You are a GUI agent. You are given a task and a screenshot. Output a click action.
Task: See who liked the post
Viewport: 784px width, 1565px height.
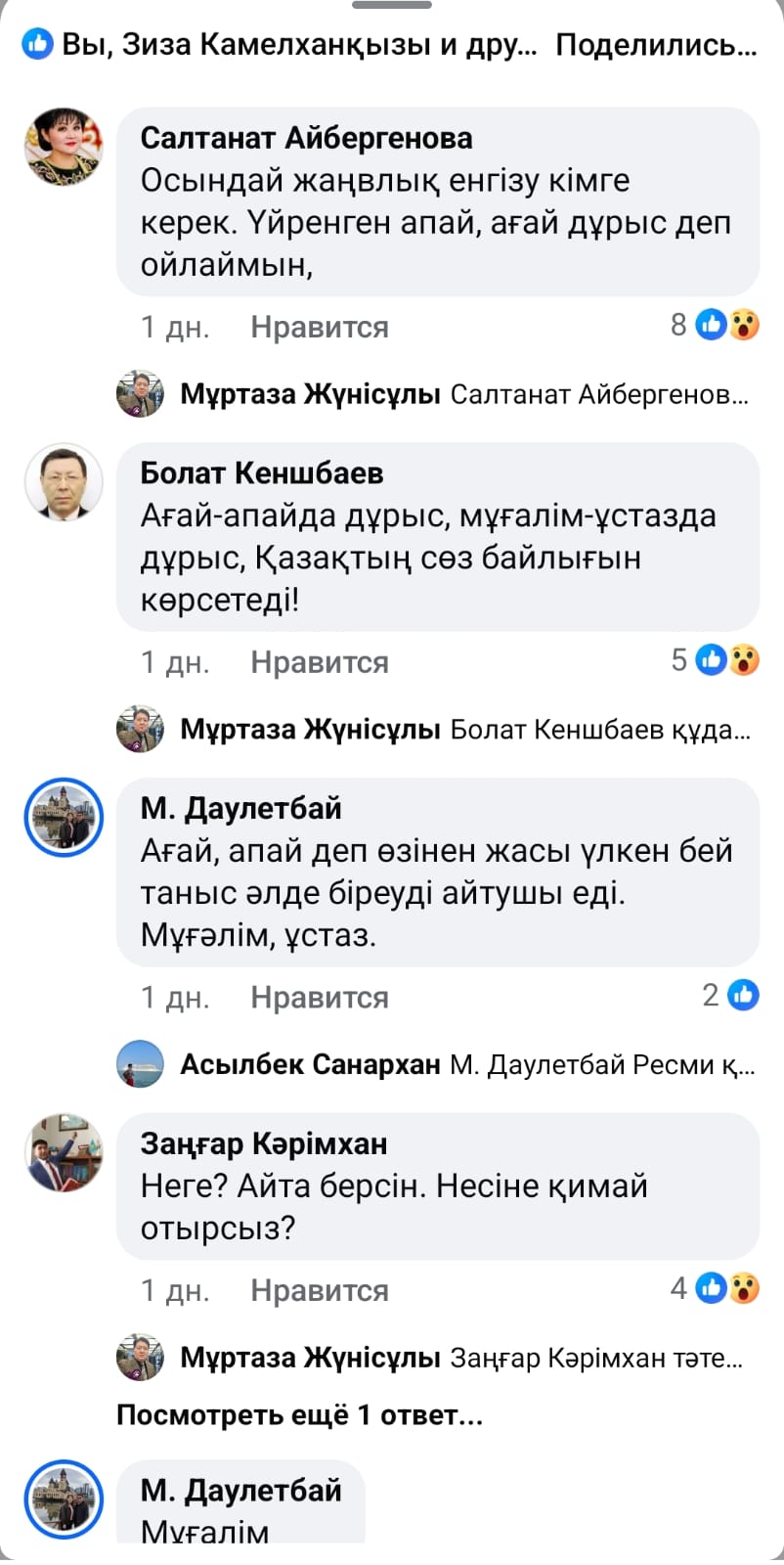[283, 44]
